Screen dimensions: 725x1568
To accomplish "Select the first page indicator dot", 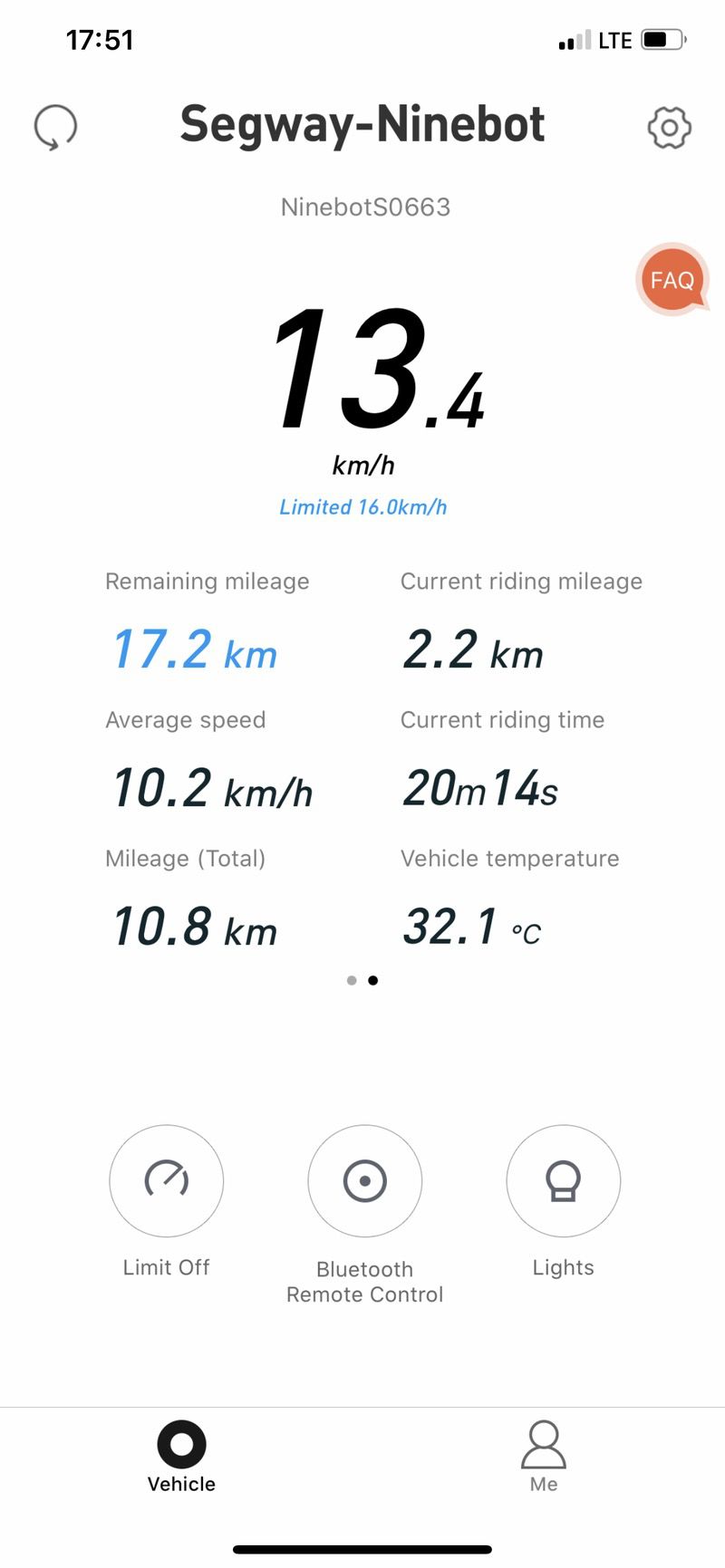I will point(352,980).
